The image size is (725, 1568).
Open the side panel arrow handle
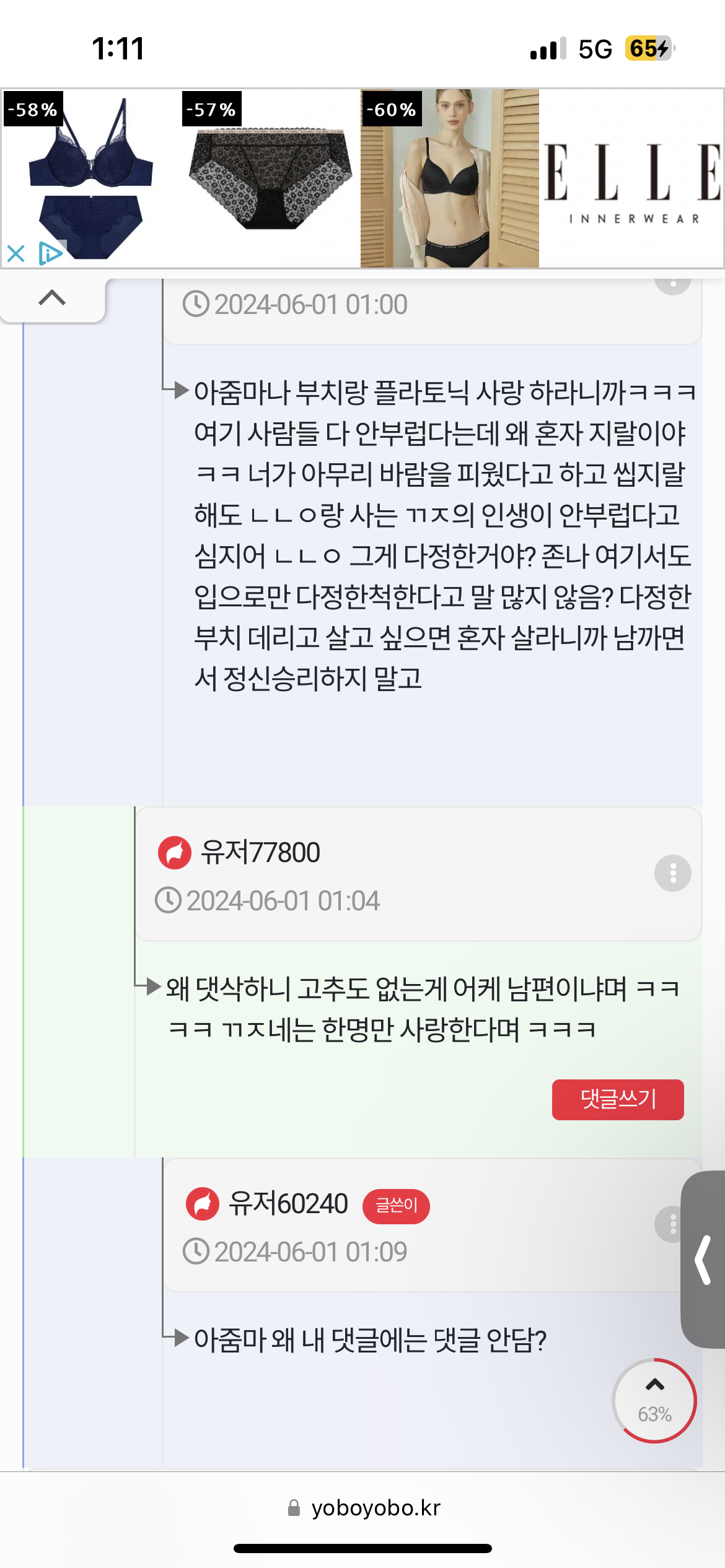[703, 1260]
